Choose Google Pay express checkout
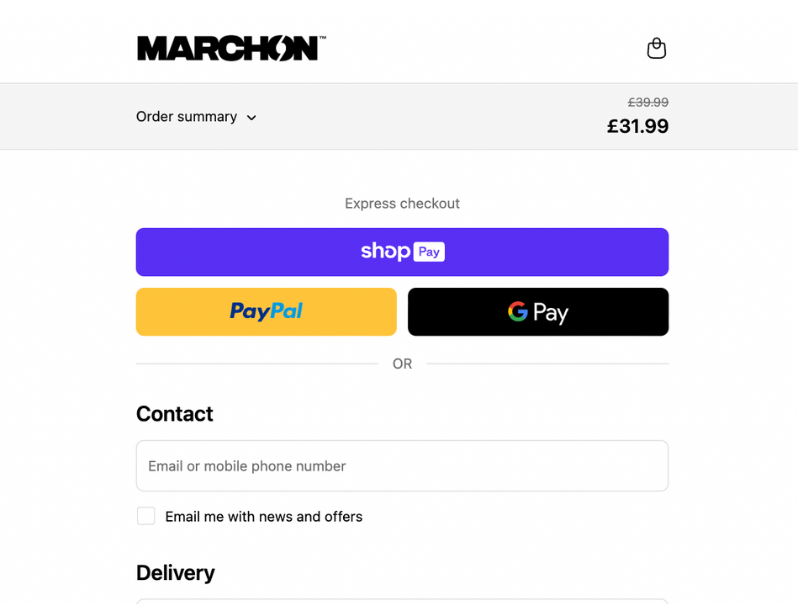The height and width of the screenshot is (604, 798). tap(538, 312)
